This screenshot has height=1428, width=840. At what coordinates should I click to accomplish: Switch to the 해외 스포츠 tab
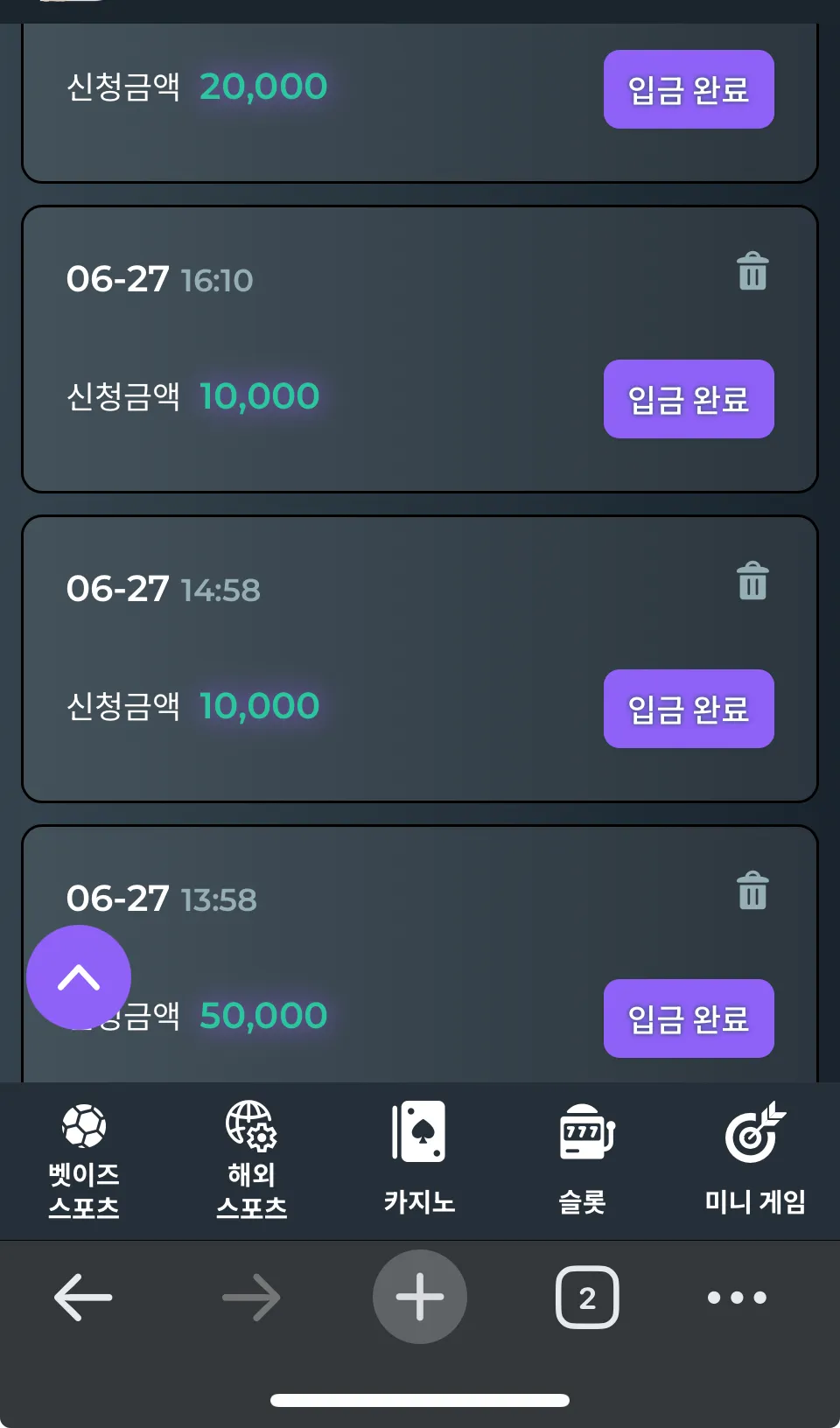(x=252, y=1160)
